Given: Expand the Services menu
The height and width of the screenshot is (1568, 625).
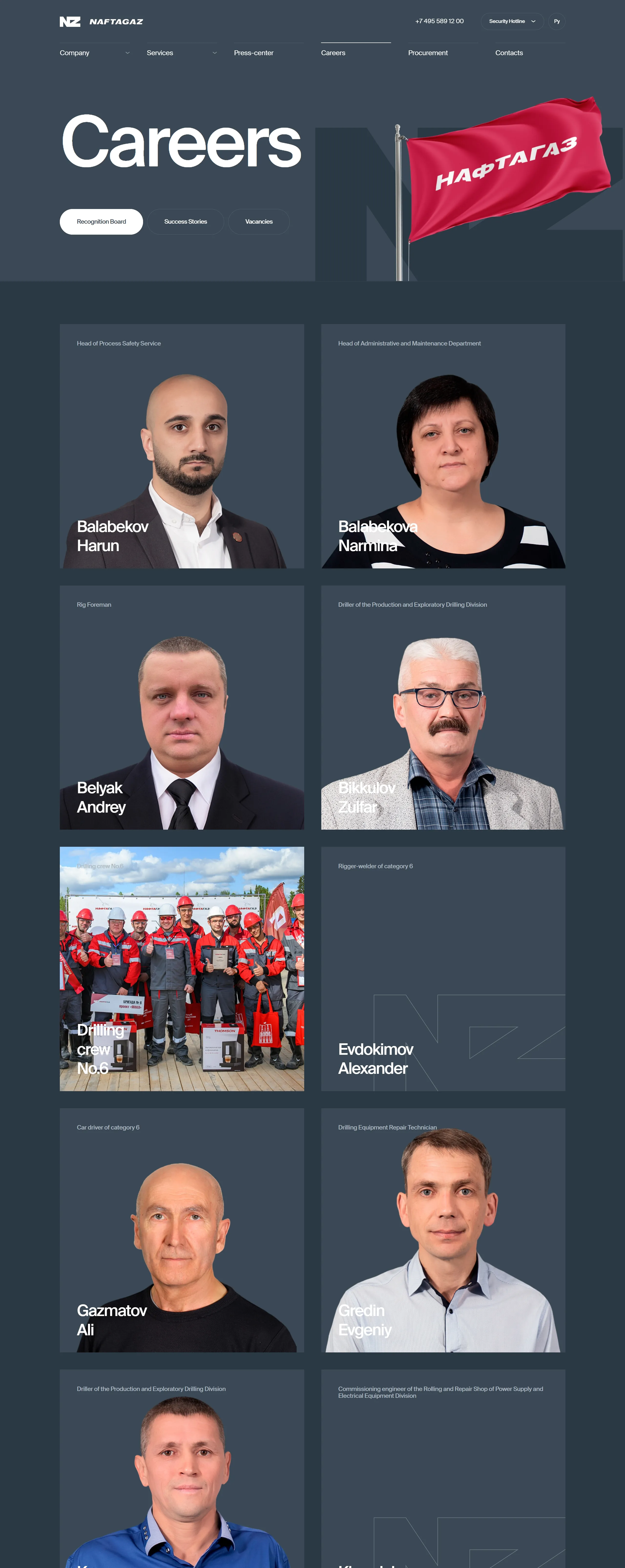Looking at the screenshot, I should pyautogui.click(x=181, y=53).
